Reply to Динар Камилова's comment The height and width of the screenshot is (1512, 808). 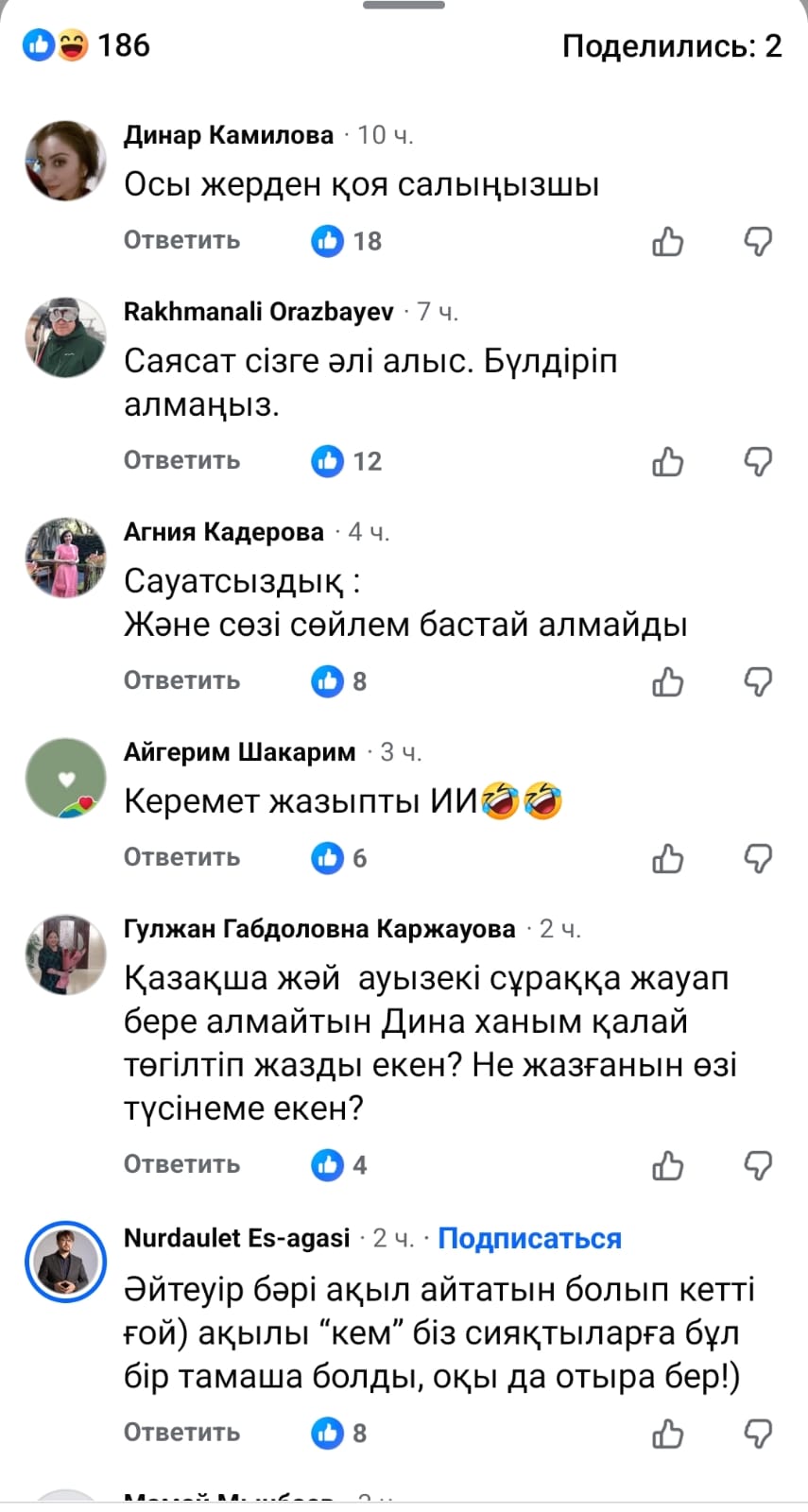(181, 241)
